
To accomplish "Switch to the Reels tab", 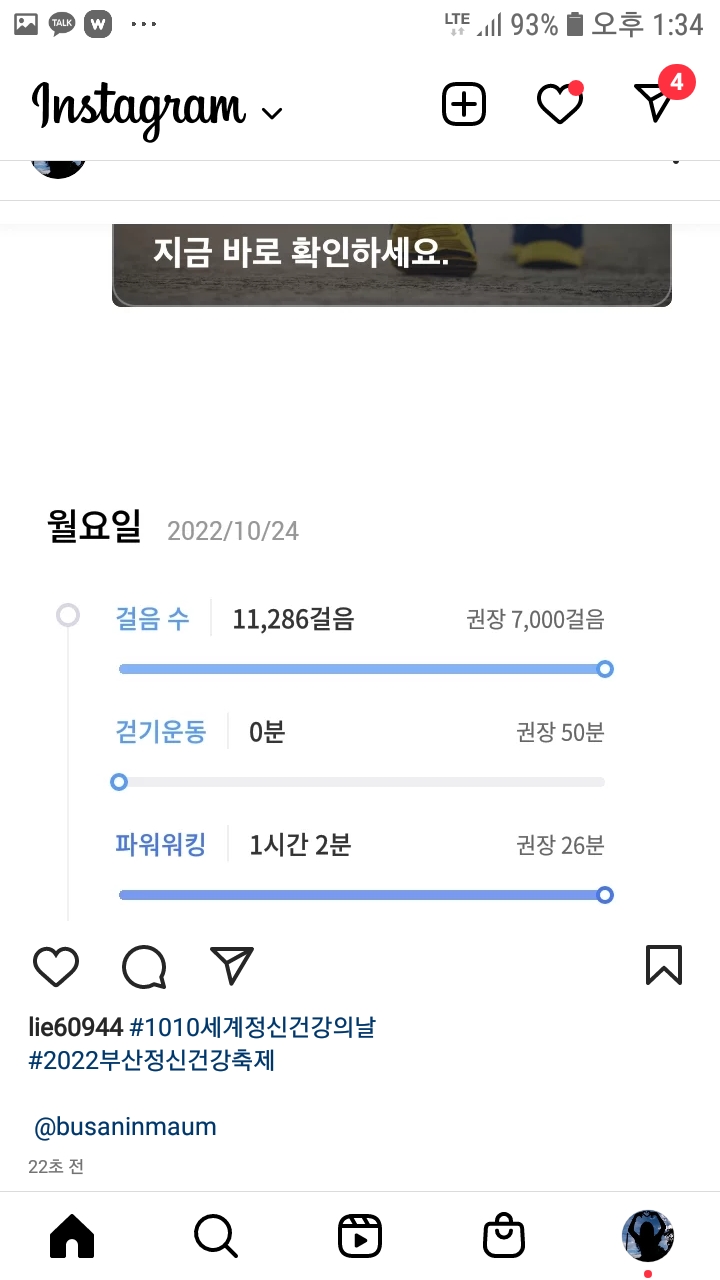I will [x=360, y=1237].
